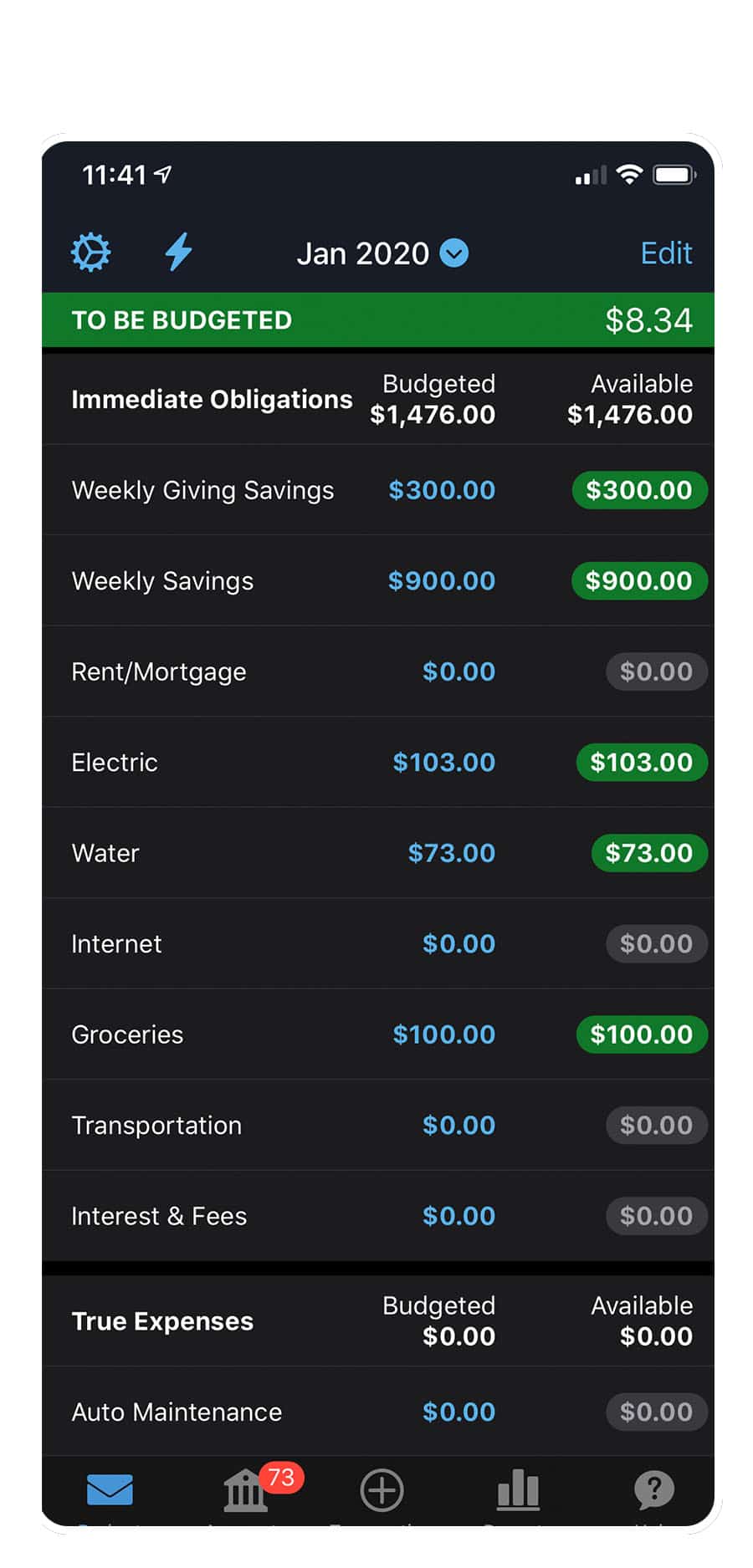Open the Jan 2020 month picker
This screenshot has height=1568, width=753.
pyautogui.click(x=382, y=253)
